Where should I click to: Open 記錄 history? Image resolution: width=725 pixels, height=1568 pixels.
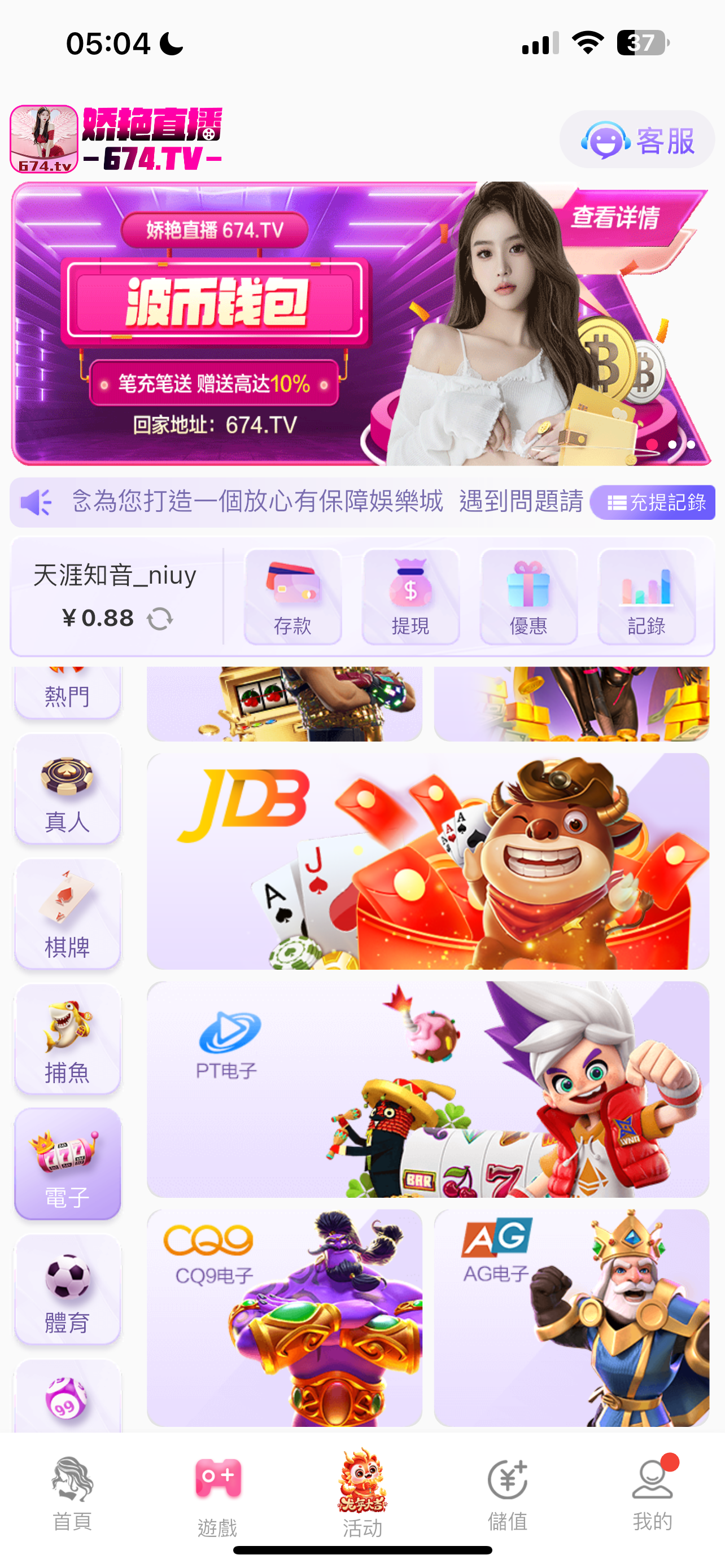646,597
